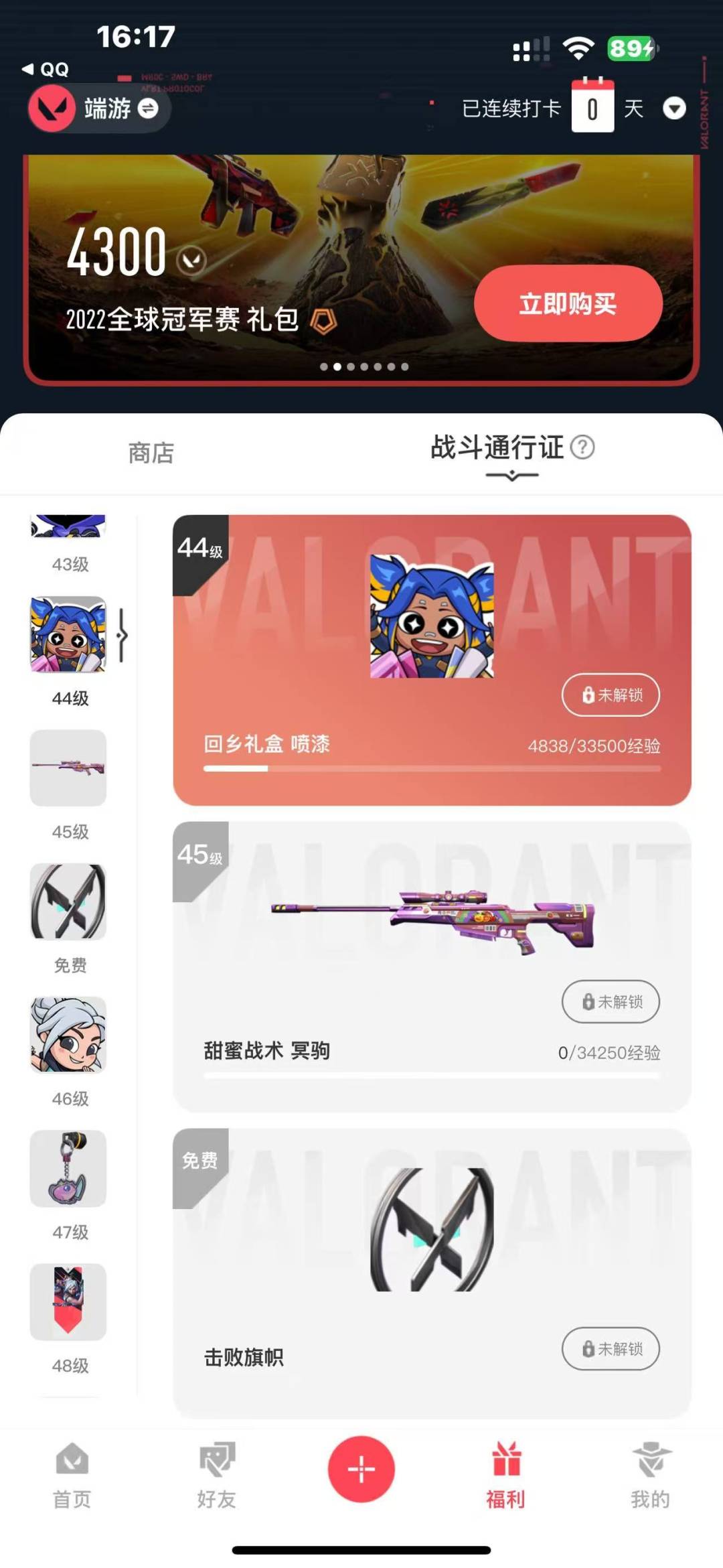Select the 46级 reward thumbnail
This screenshot has width=723, height=1568.
coord(68,1035)
